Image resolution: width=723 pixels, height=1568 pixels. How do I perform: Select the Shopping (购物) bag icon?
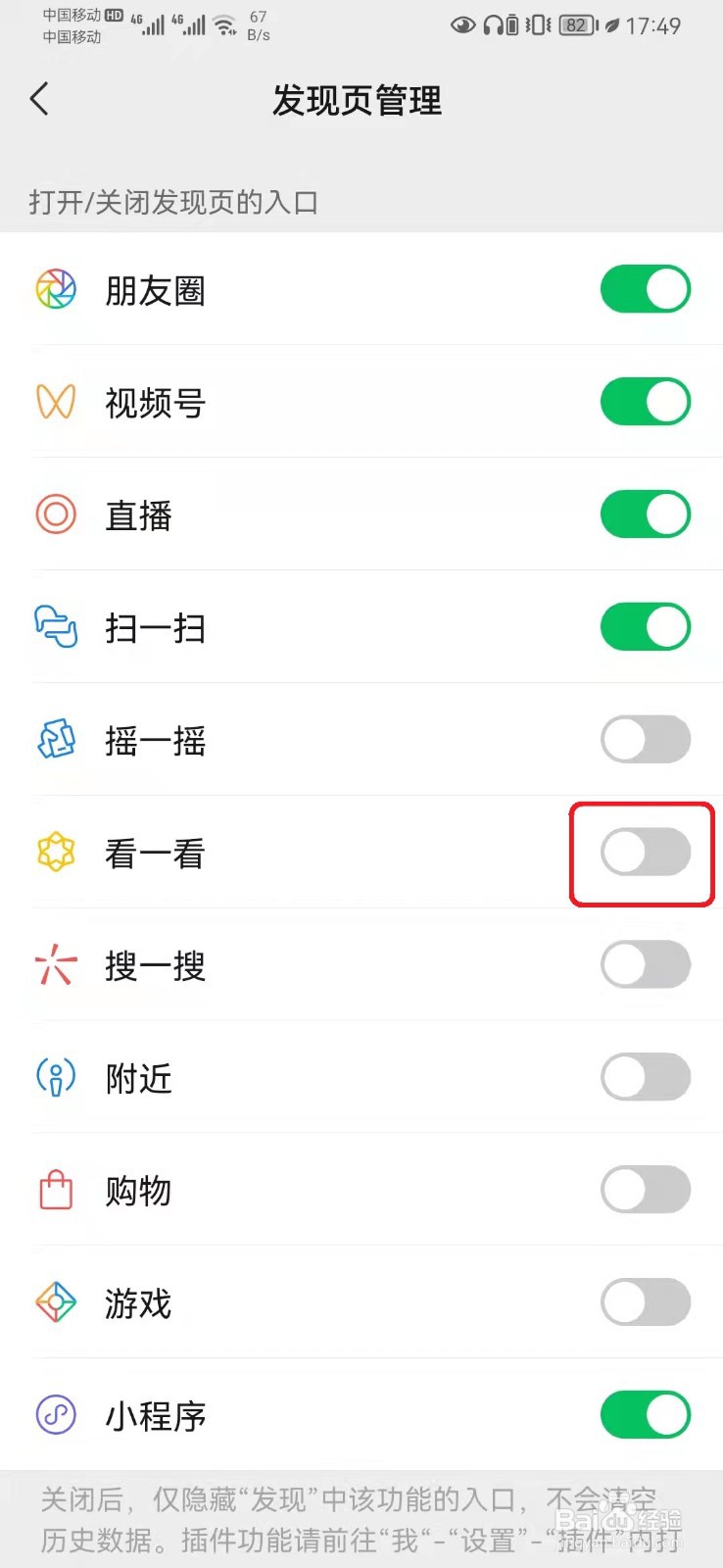tap(56, 1191)
